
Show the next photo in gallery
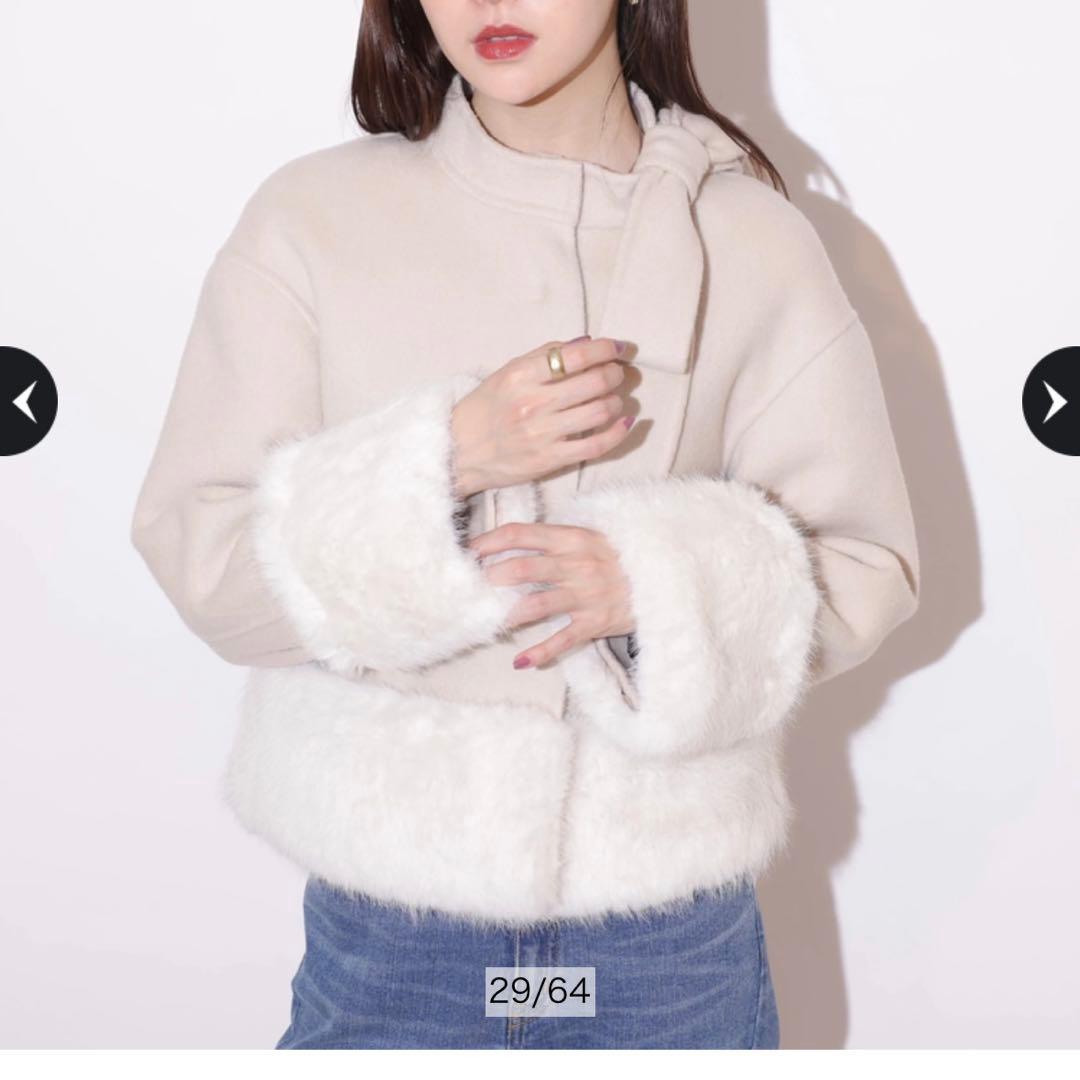pos(1053,401)
